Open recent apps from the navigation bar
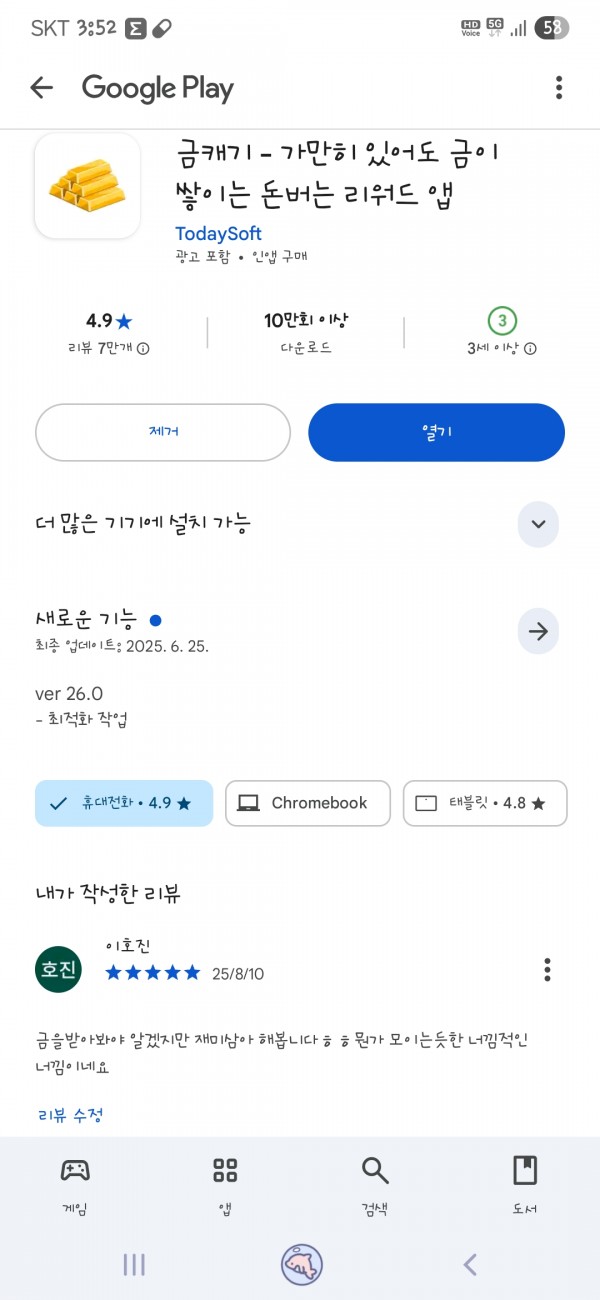 tap(134, 1265)
